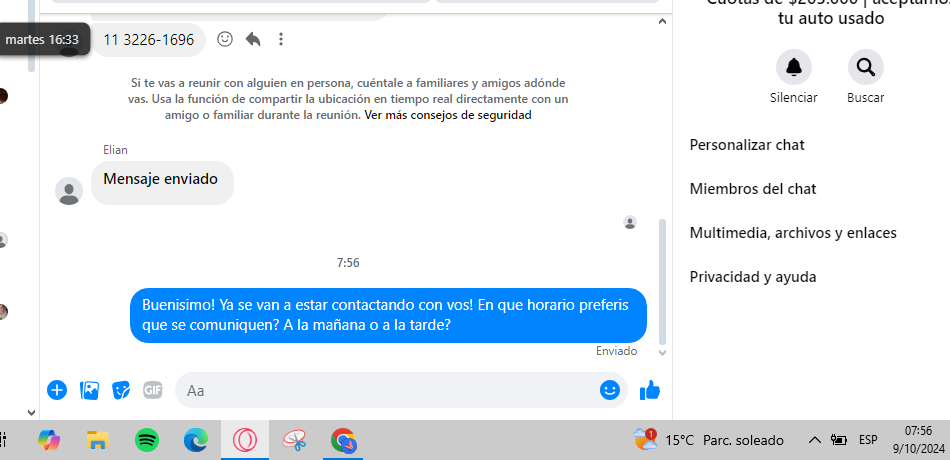React to the 11 3226-1696 message with emoji
950x460 pixels.
pyautogui.click(x=225, y=39)
